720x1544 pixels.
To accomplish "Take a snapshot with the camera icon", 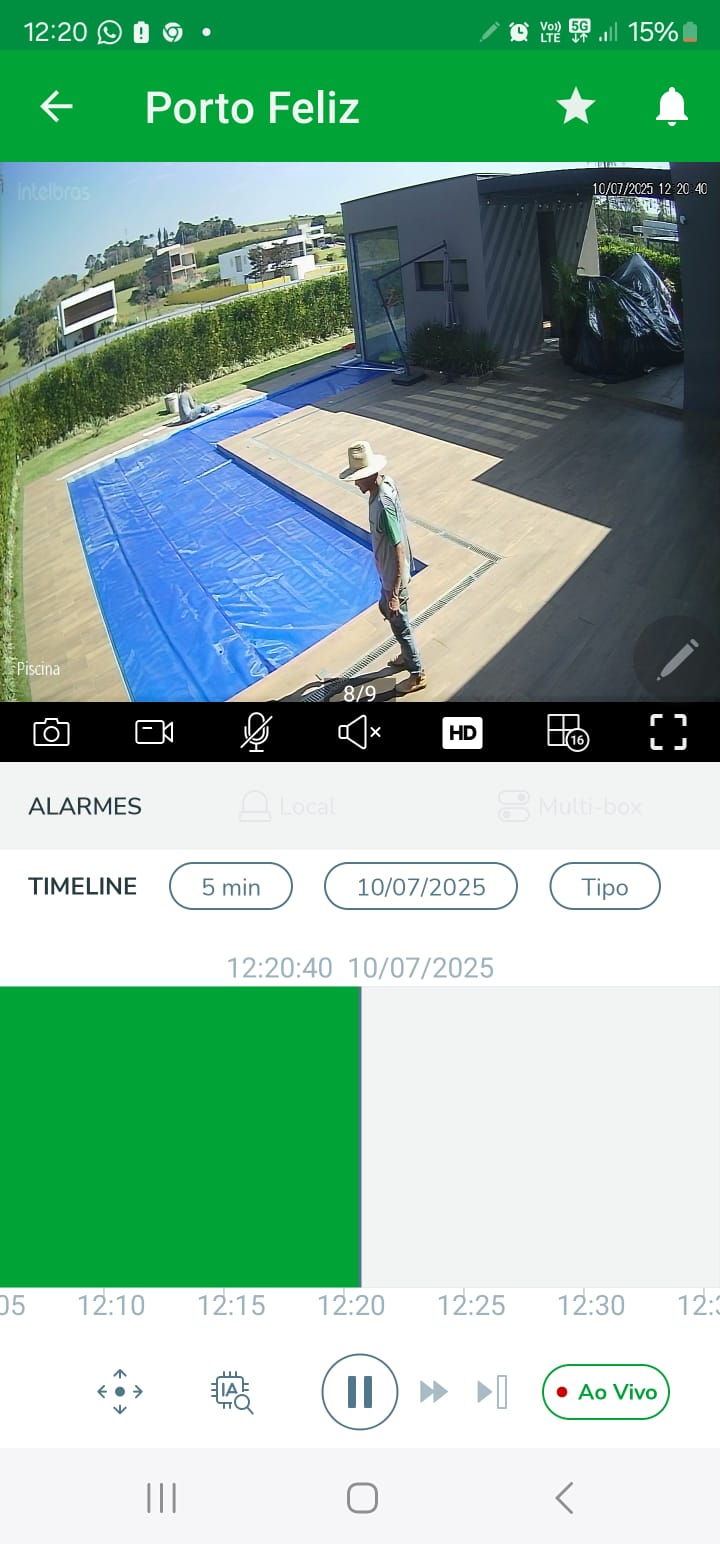I will click(51, 733).
